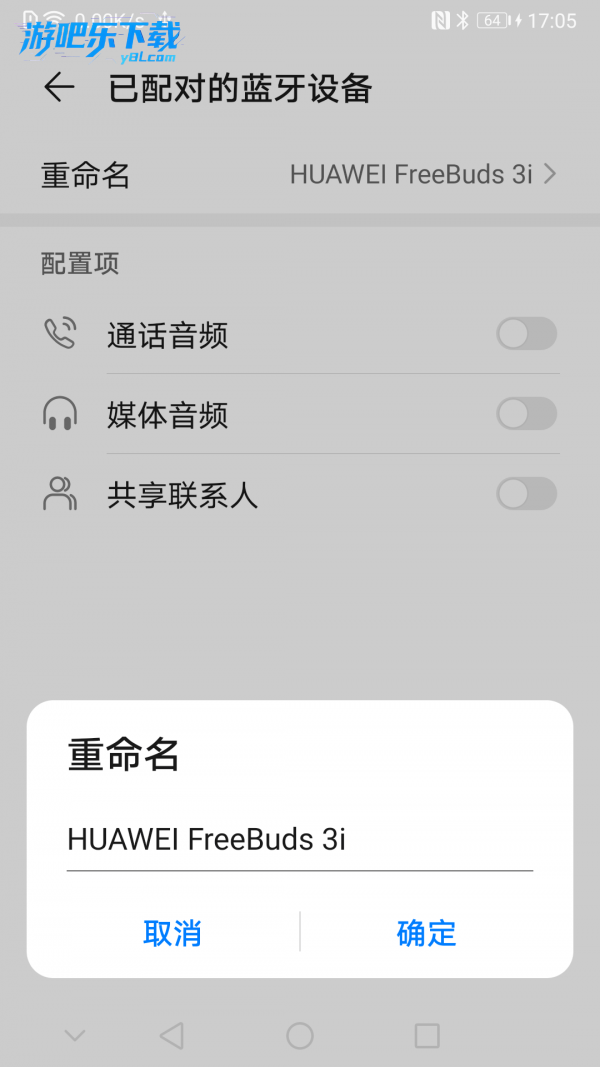Tap the system home button

(300, 1036)
